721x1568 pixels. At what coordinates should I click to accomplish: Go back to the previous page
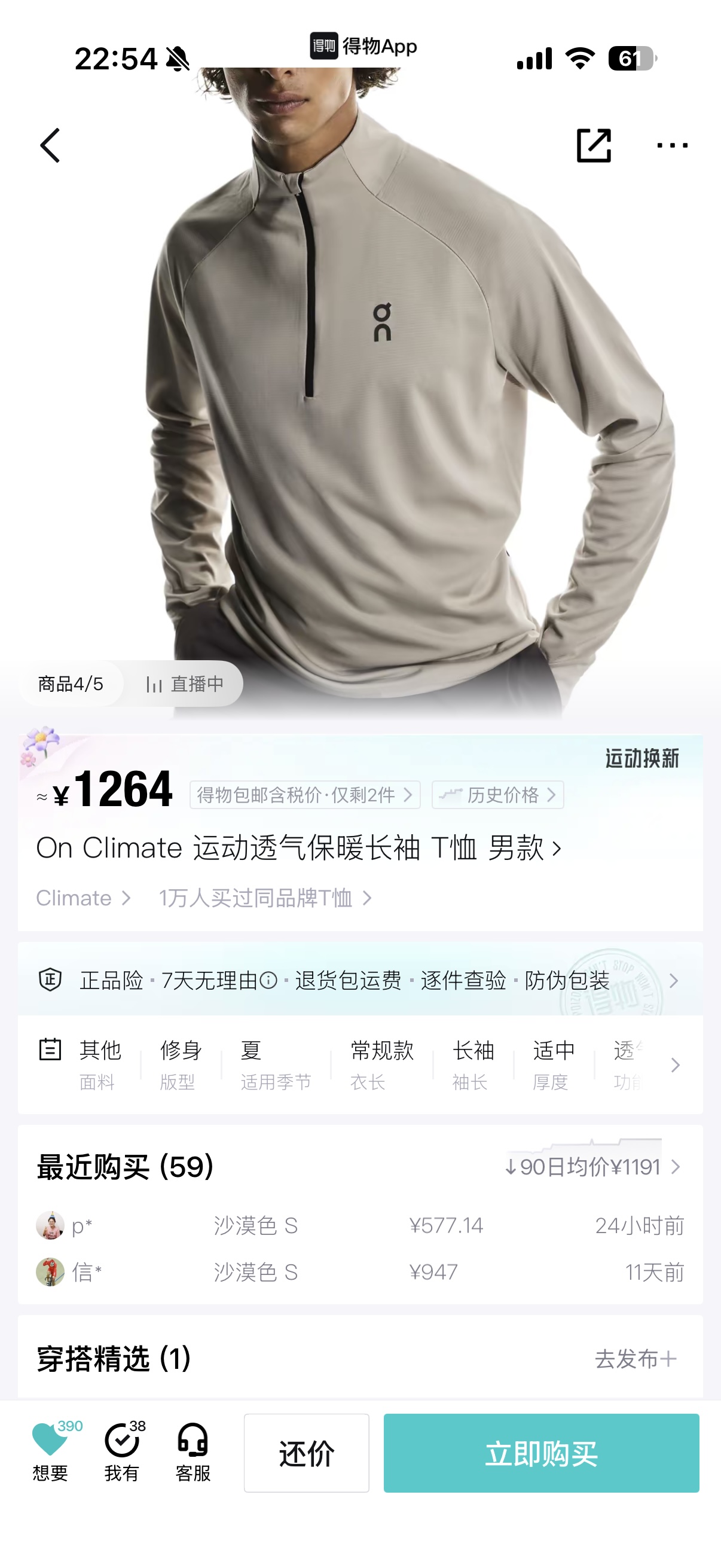[x=50, y=145]
